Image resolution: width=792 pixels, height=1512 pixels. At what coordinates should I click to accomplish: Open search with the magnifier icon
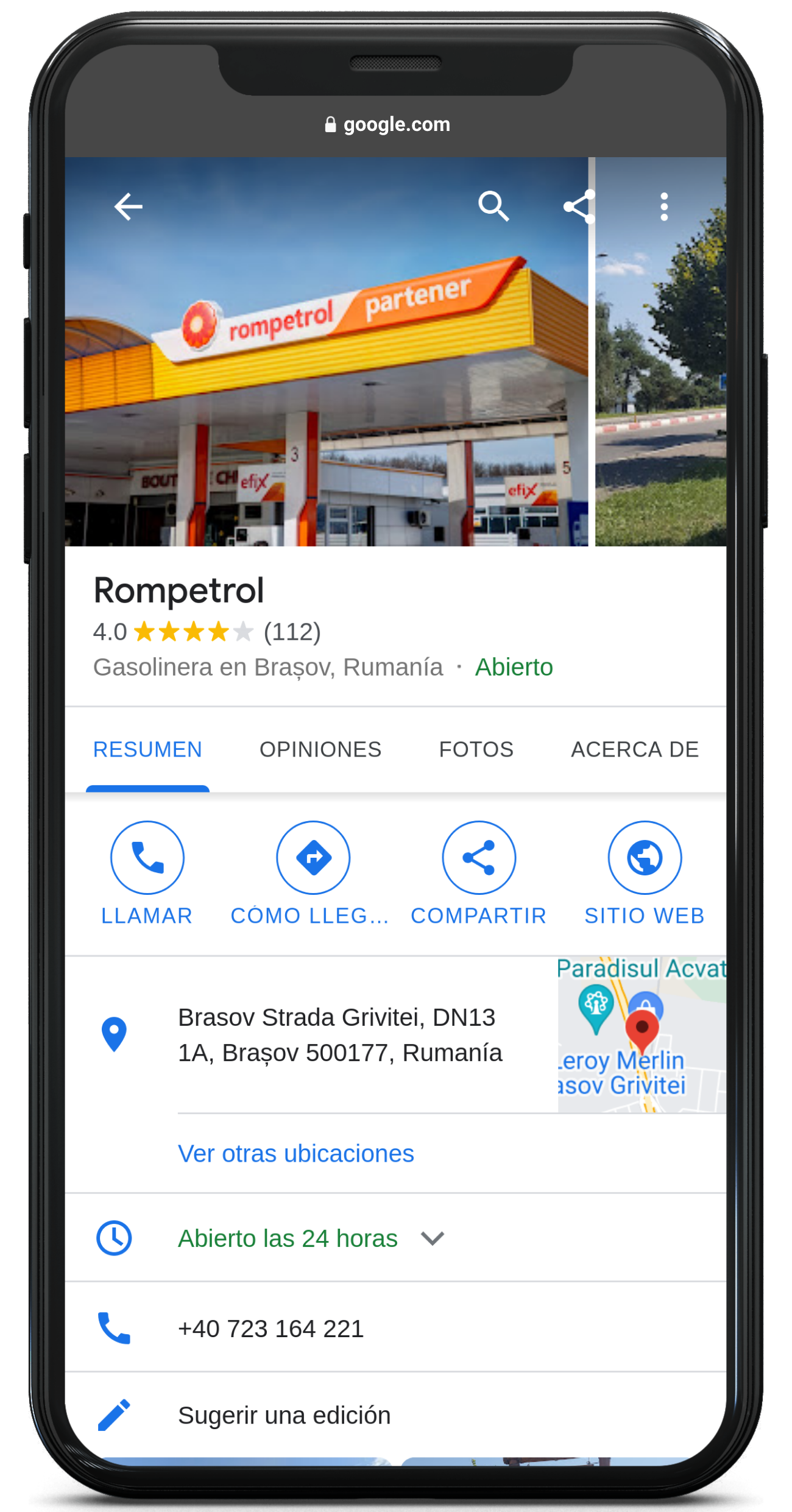pyautogui.click(x=493, y=207)
